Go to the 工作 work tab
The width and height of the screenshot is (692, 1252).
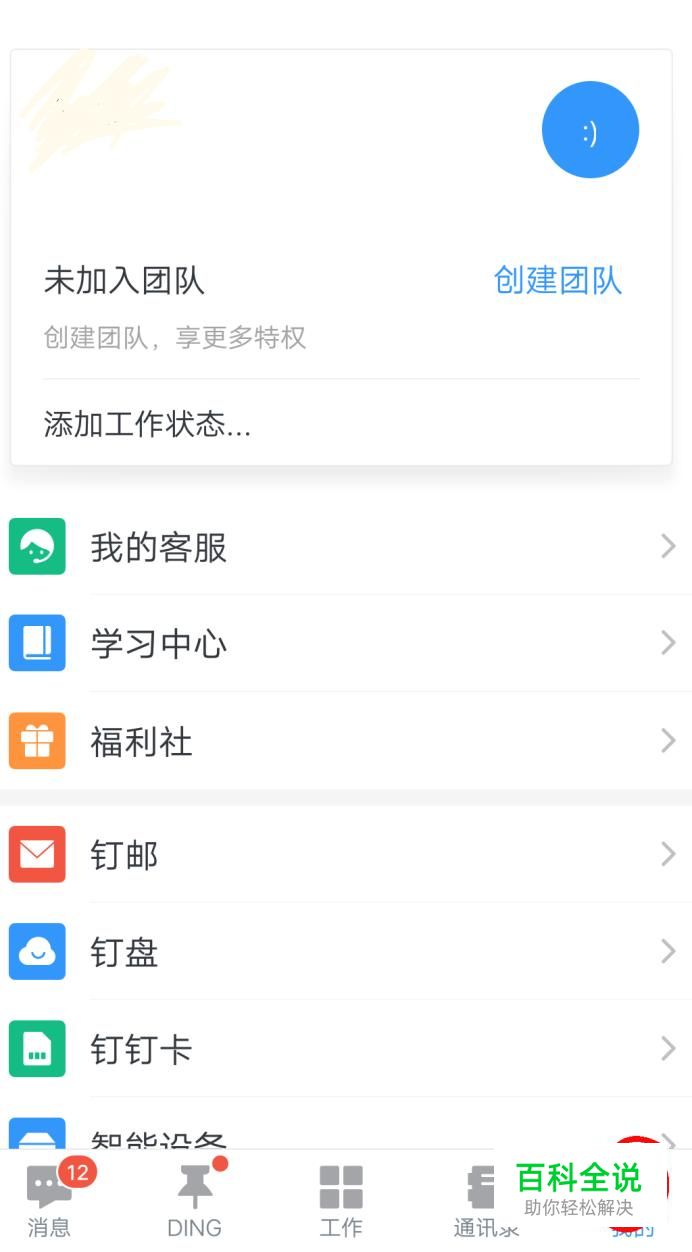point(341,1200)
